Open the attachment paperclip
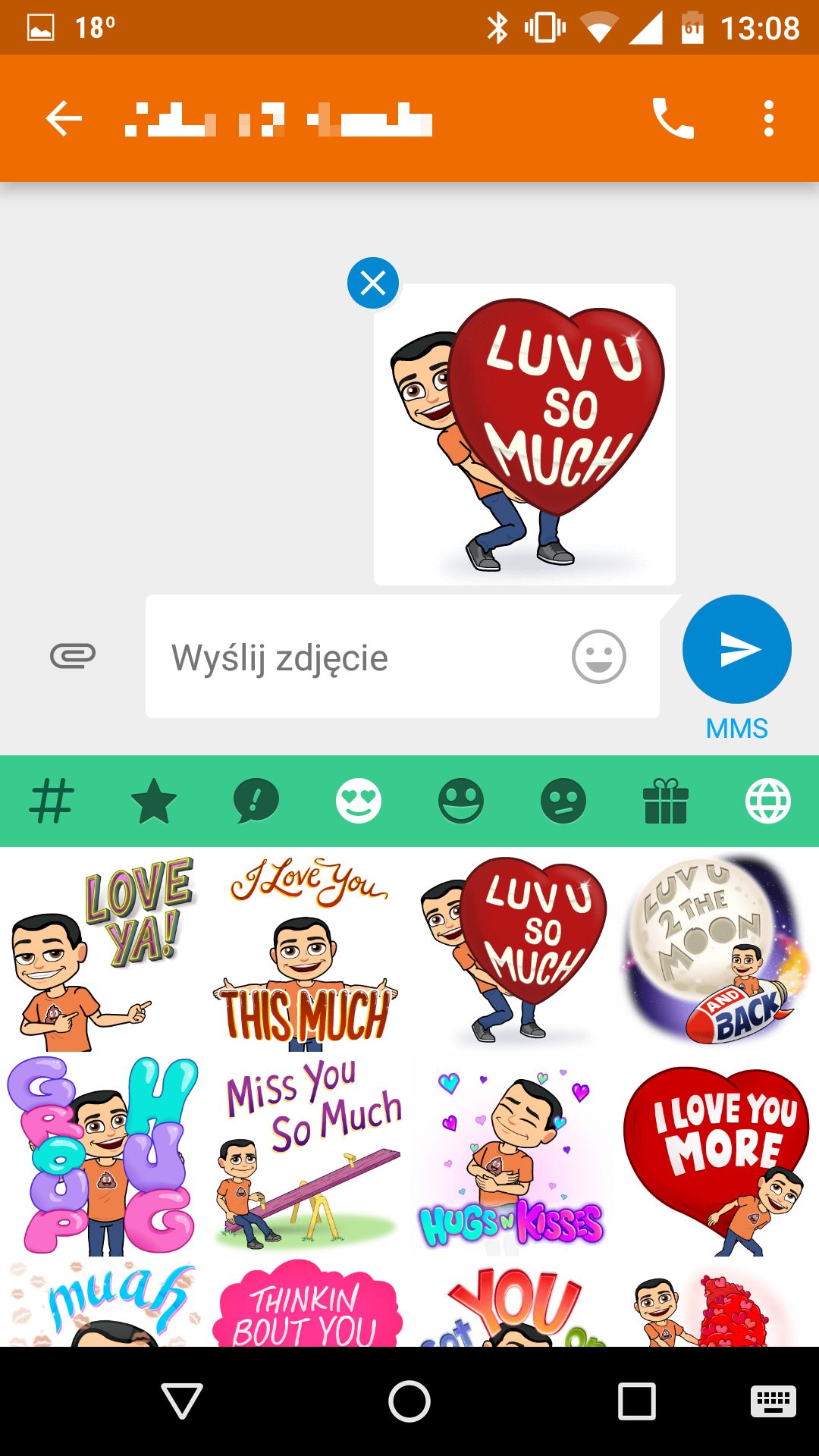The height and width of the screenshot is (1456, 819). (x=73, y=656)
